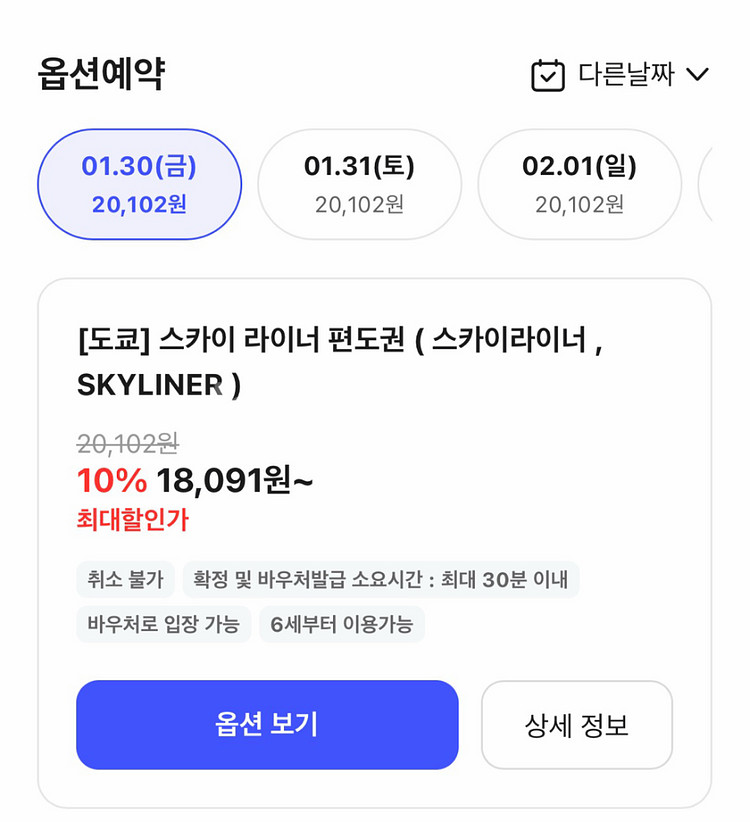Choose the 01.31(토) date chip

pos(360,185)
